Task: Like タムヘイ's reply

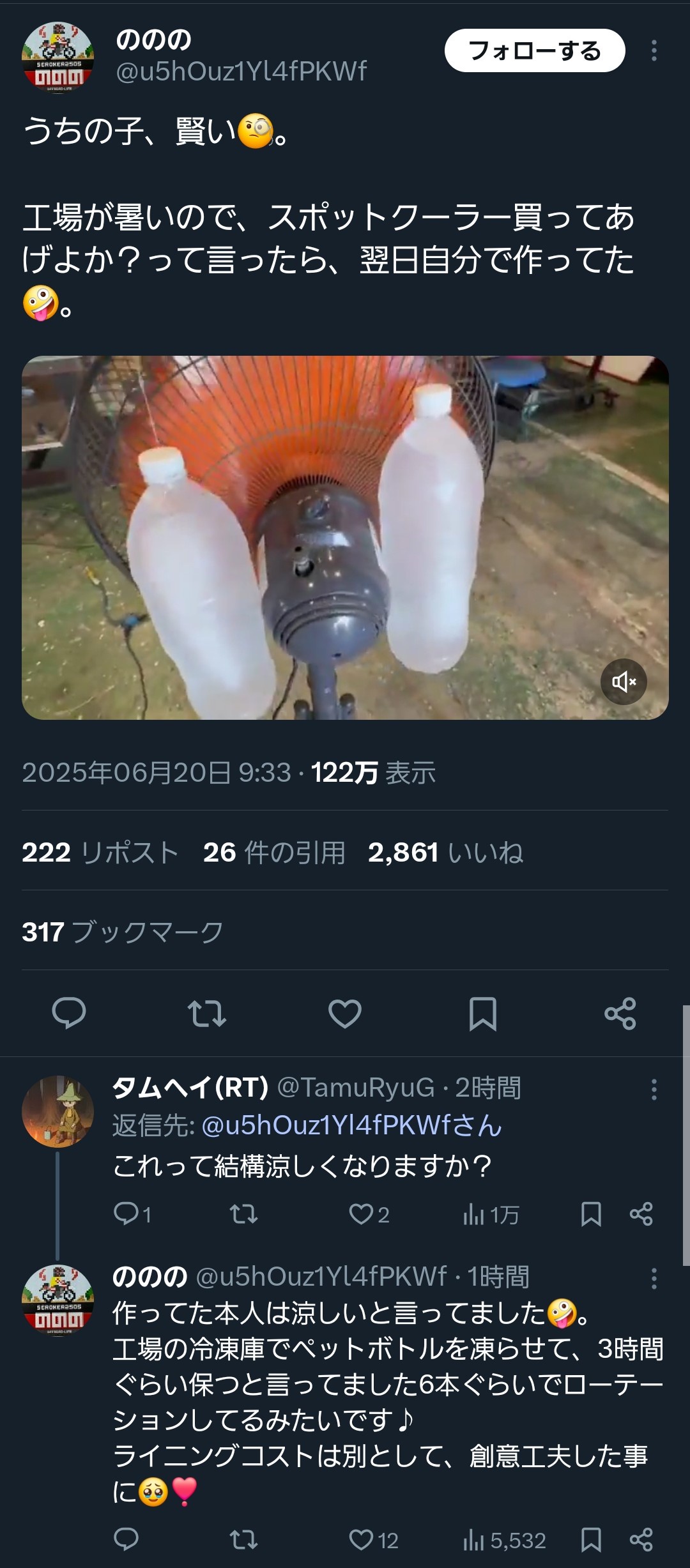Action: tap(361, 1214)
